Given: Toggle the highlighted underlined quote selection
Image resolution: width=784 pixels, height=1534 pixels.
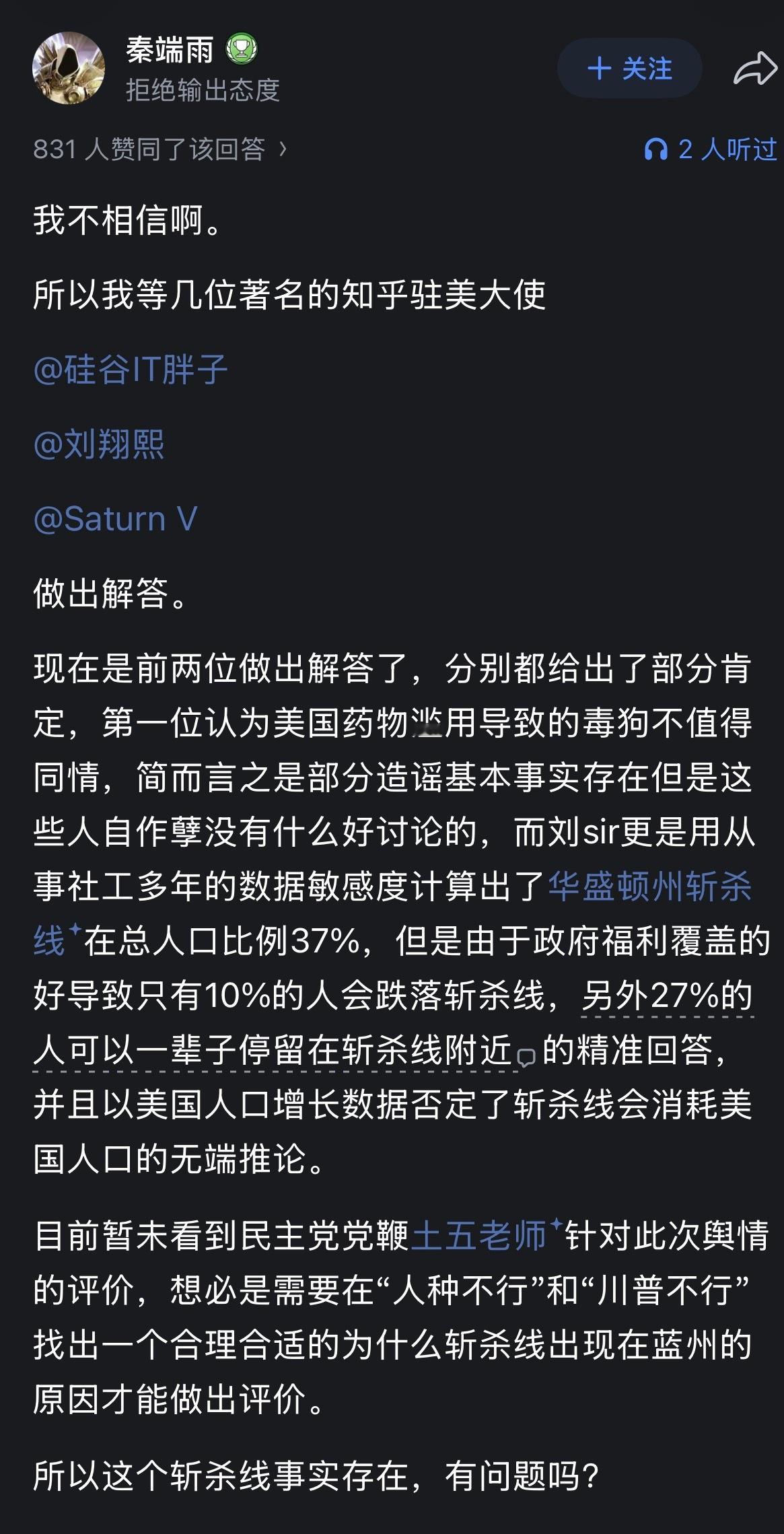Looking at the screenshot, I should click(x=269, y=1050).
